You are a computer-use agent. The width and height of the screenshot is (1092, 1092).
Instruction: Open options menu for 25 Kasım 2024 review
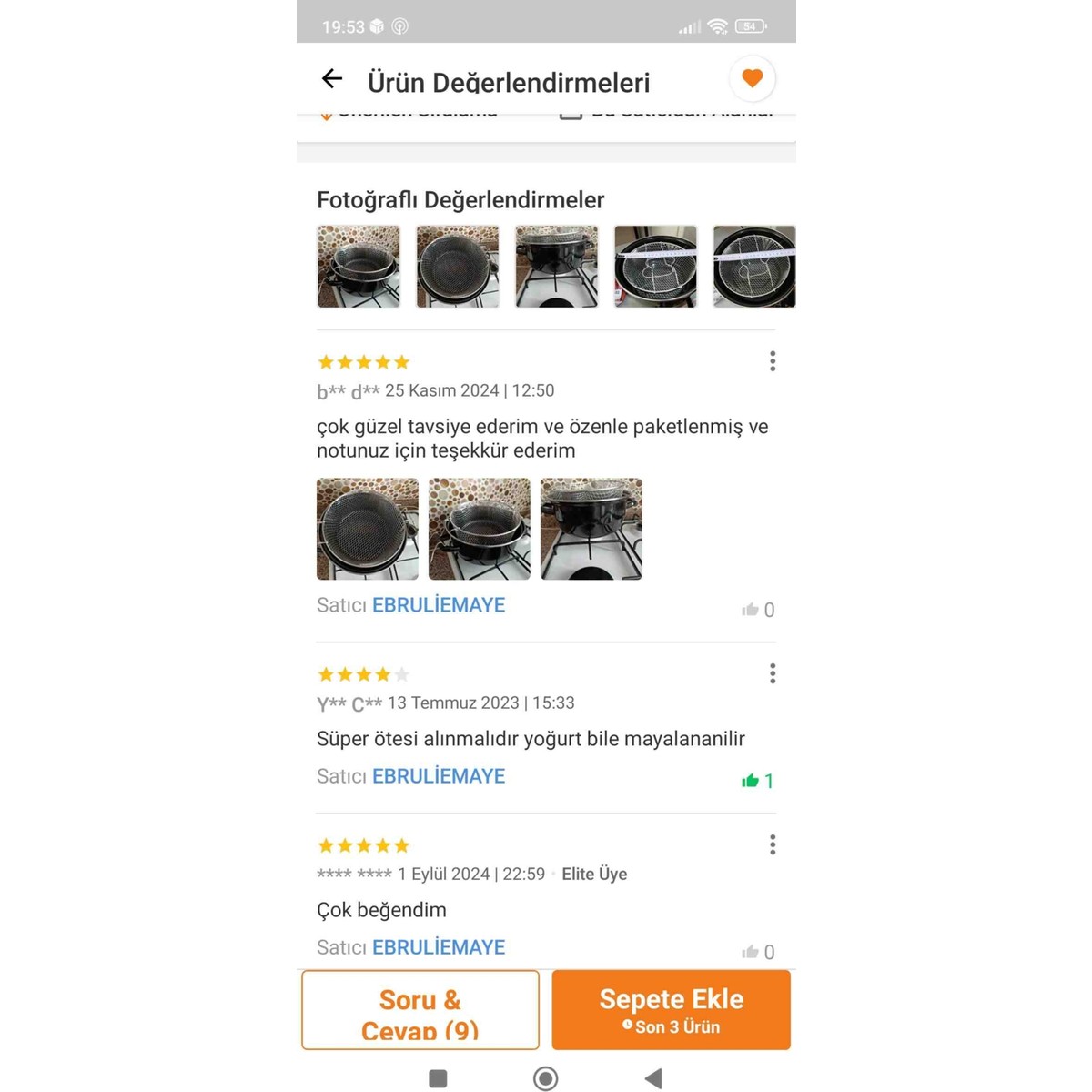click(773, 361)
